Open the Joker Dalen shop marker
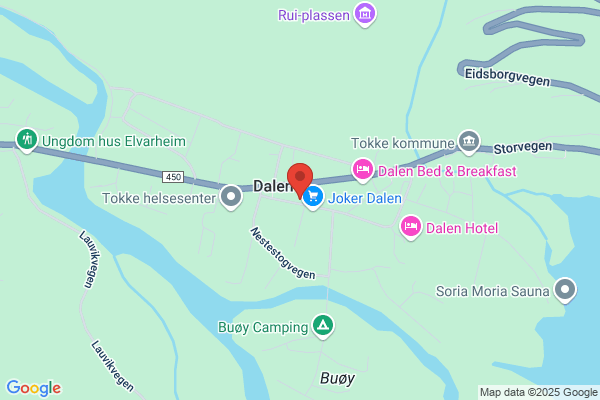This screenshot has width=600, height=400. (313, 198)
